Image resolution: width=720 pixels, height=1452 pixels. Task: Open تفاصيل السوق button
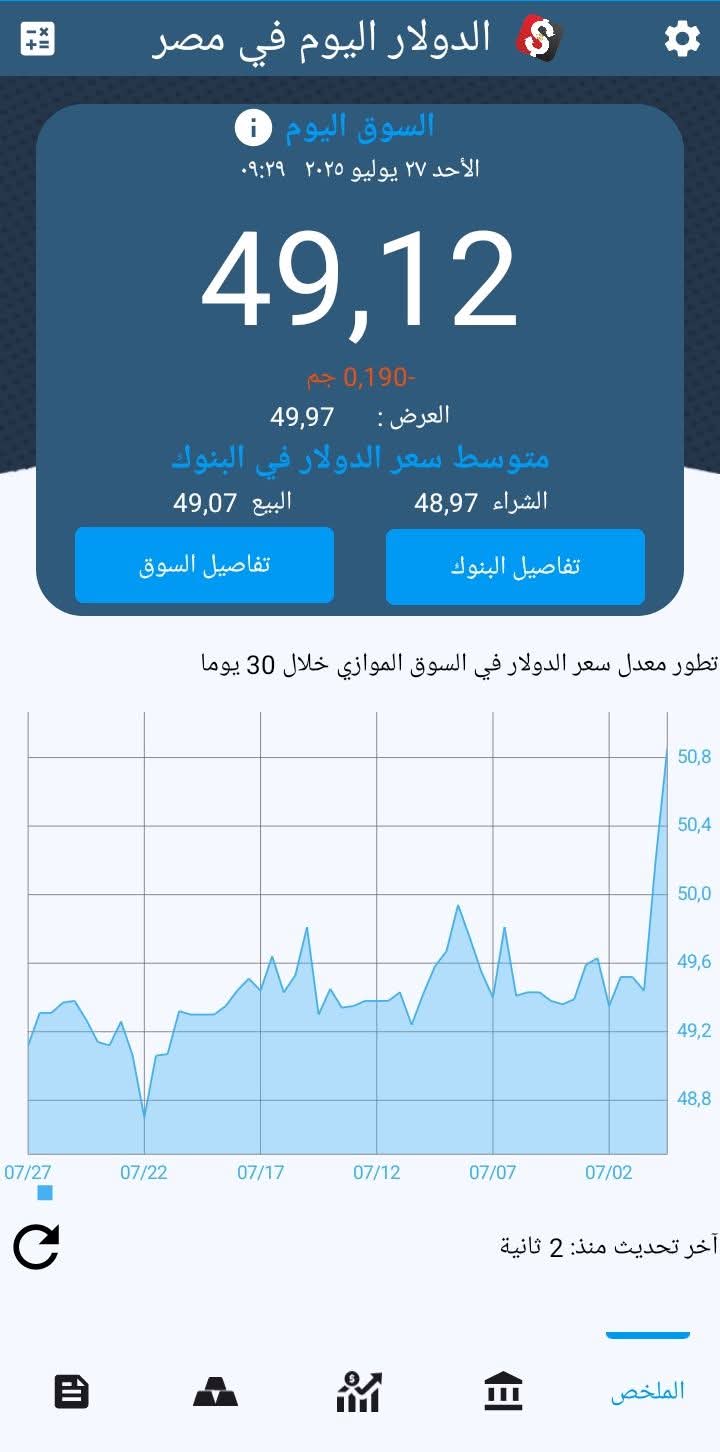coord(204,565)
